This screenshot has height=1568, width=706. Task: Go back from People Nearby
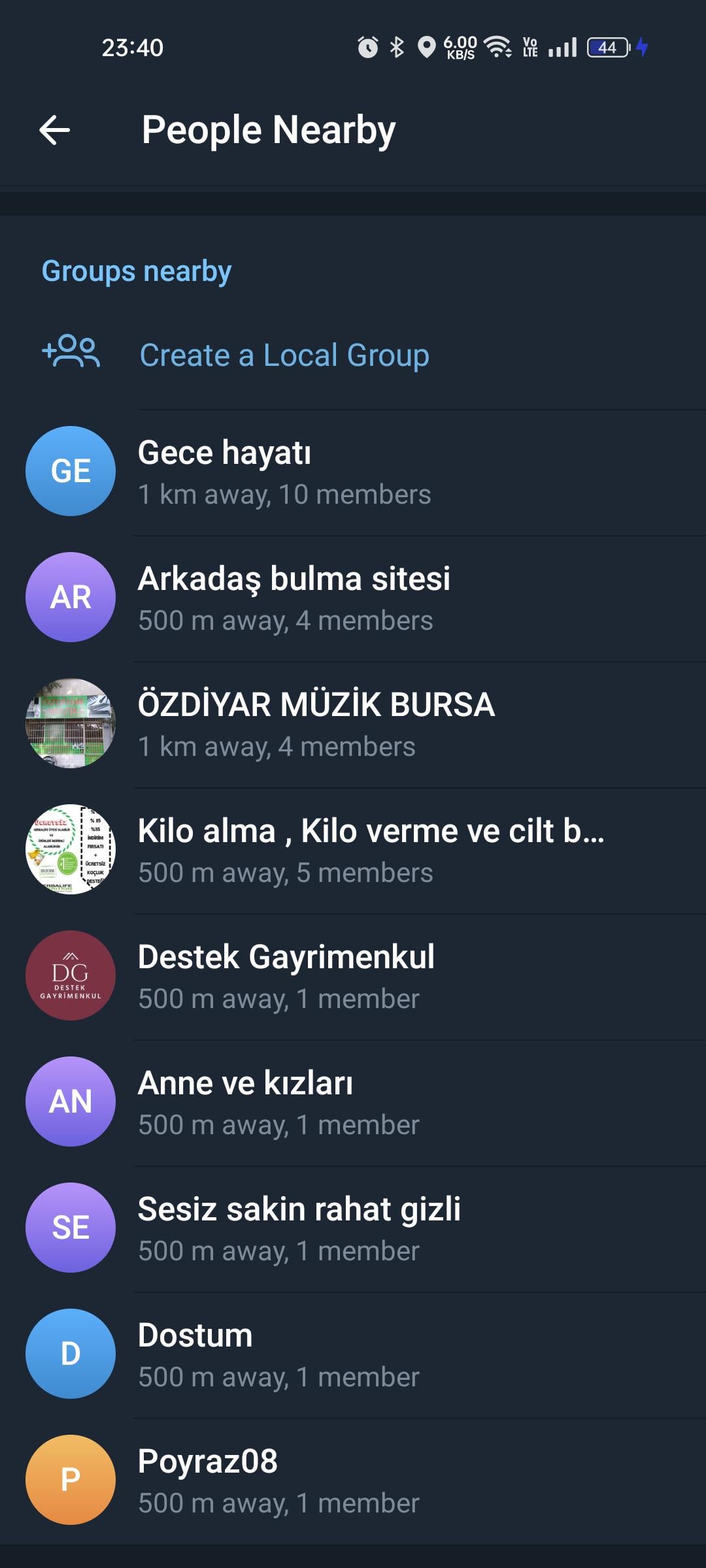point(55,129)
